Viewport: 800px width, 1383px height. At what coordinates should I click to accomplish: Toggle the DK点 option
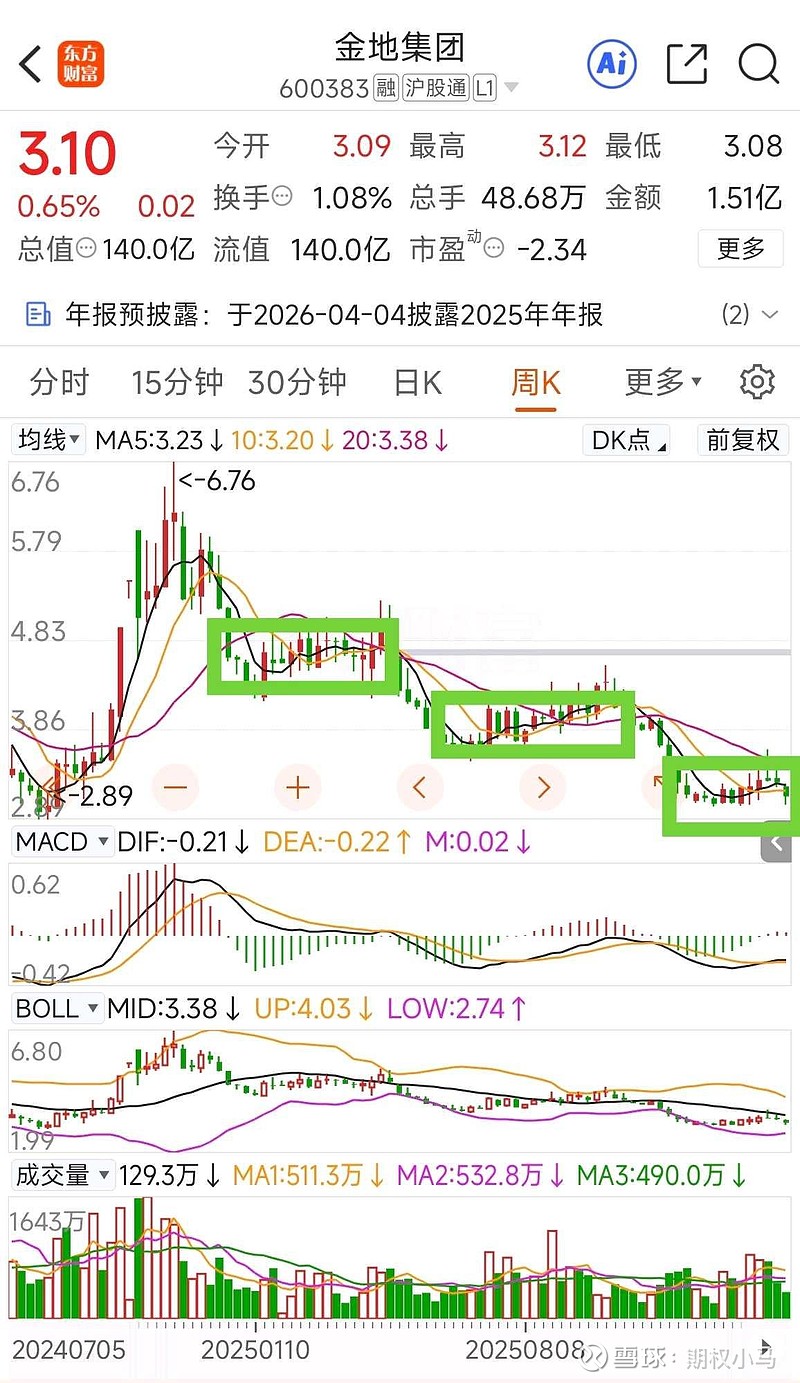coord(629,440)
